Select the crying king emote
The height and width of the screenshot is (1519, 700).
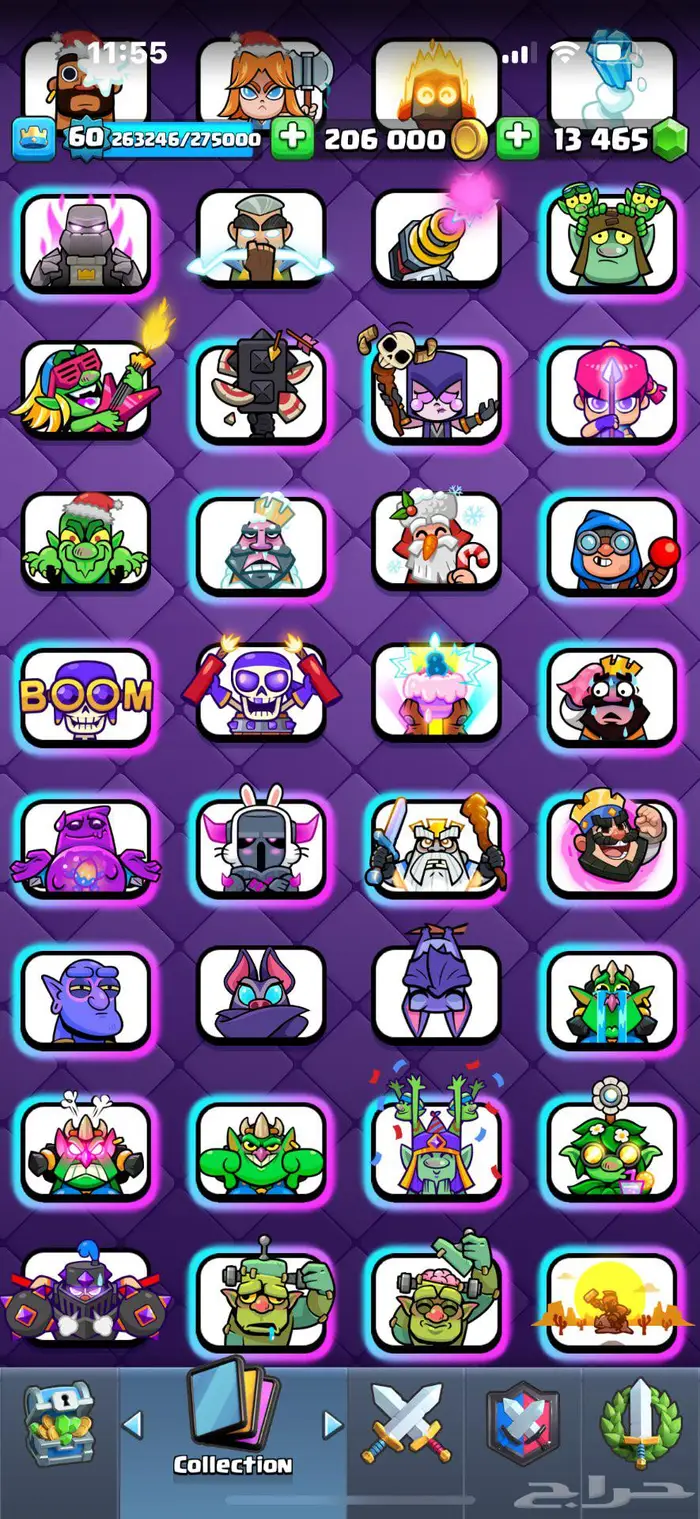coord(611,697)
